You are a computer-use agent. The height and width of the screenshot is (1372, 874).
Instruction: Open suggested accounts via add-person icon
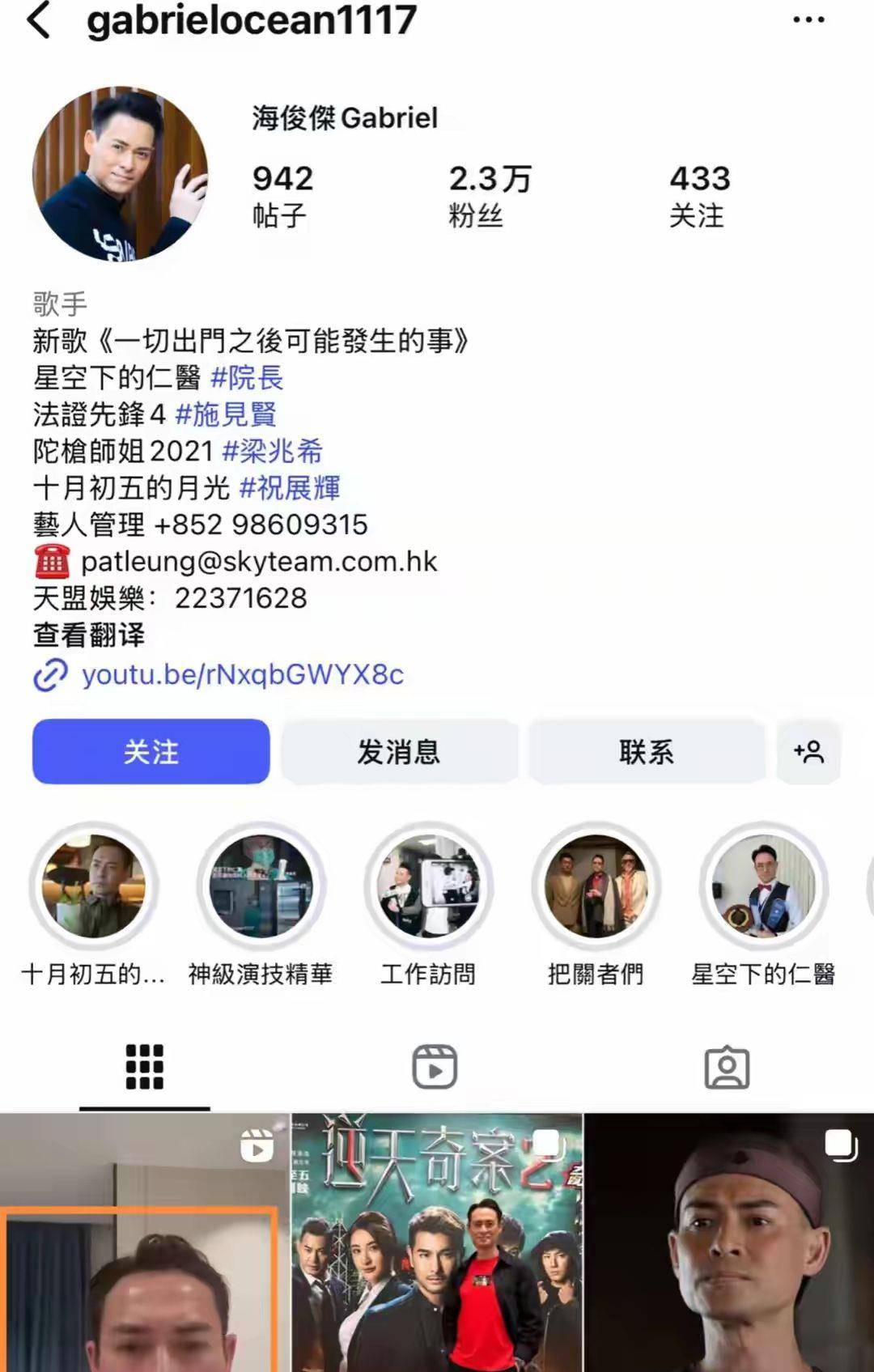click(x=808, y=751)
